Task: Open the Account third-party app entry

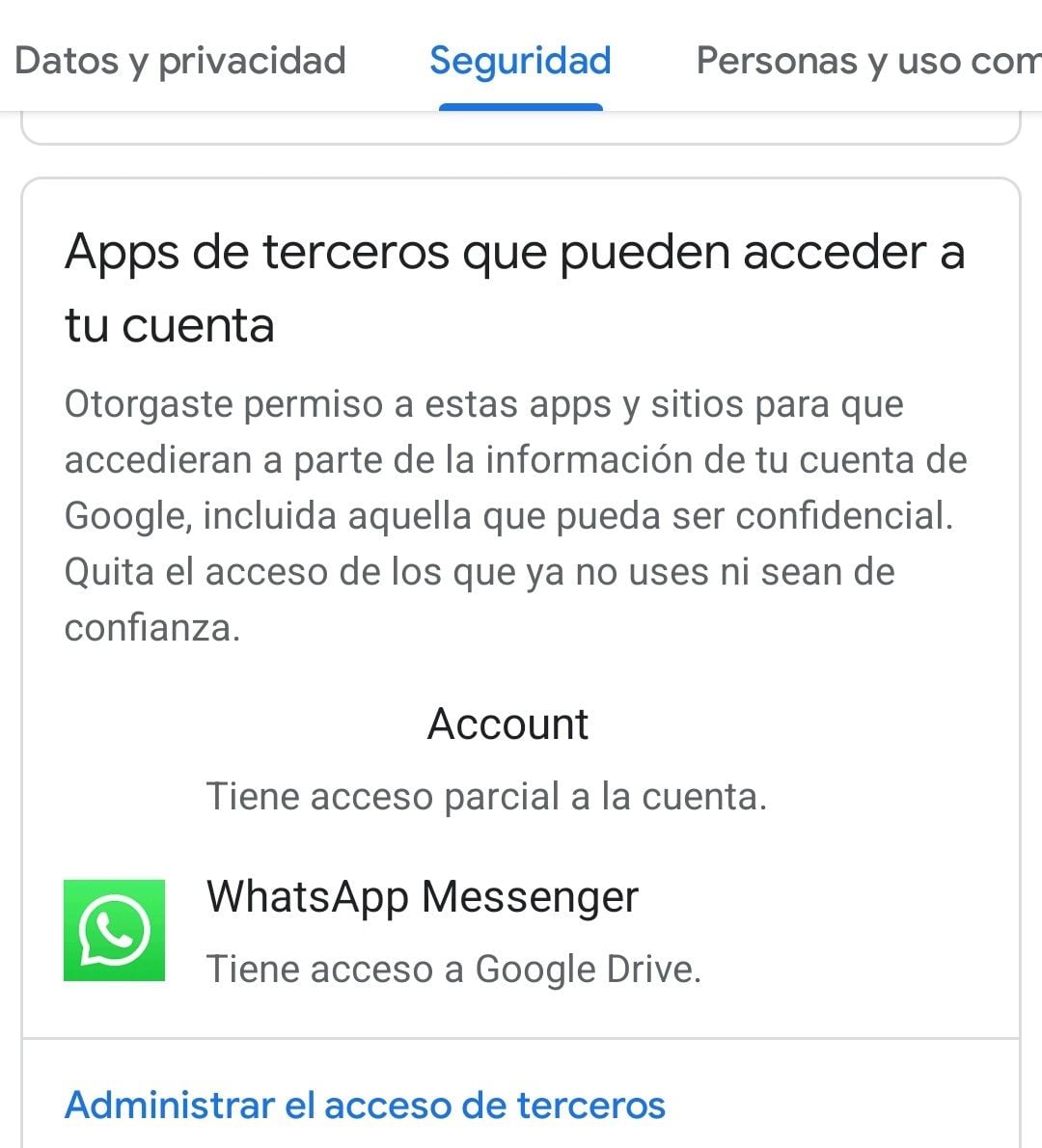Action: pyautogui.click(x=507, y=758)
